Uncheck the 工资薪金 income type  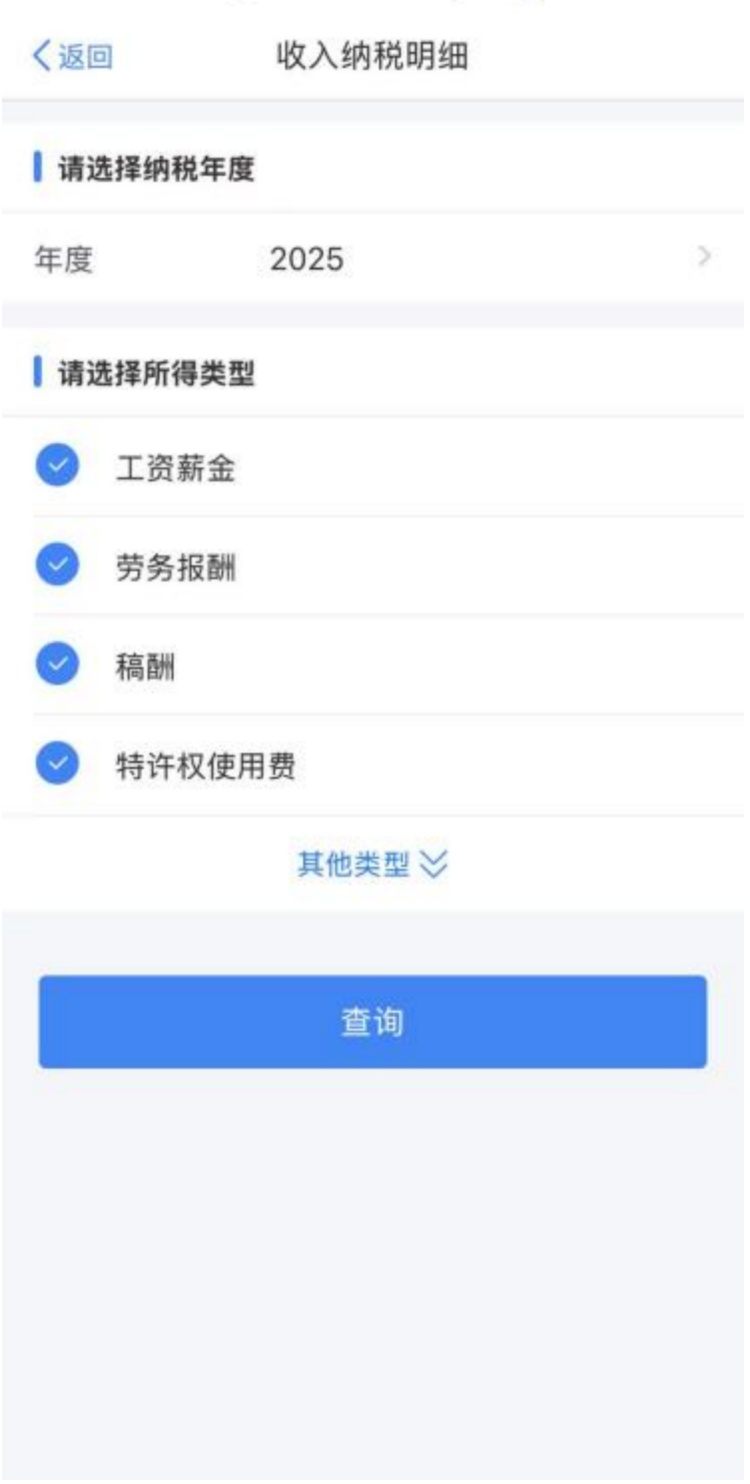click(x=57, y=466)
